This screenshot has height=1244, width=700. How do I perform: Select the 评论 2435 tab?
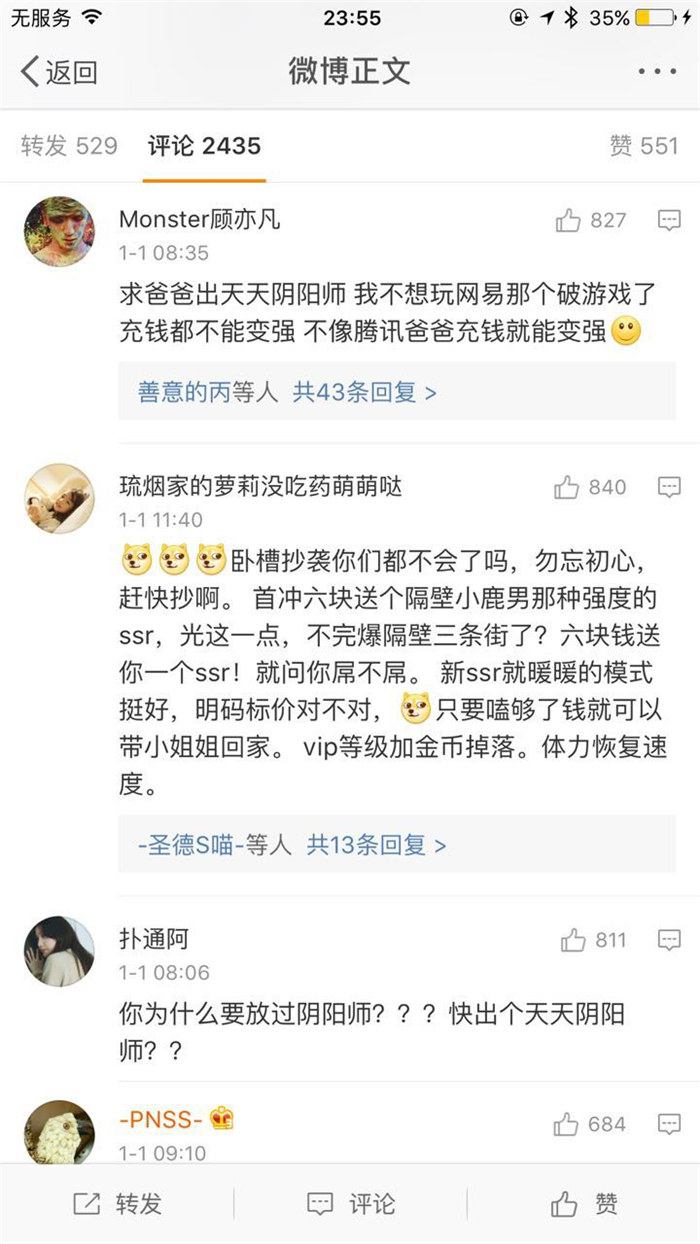coord(204,146)
